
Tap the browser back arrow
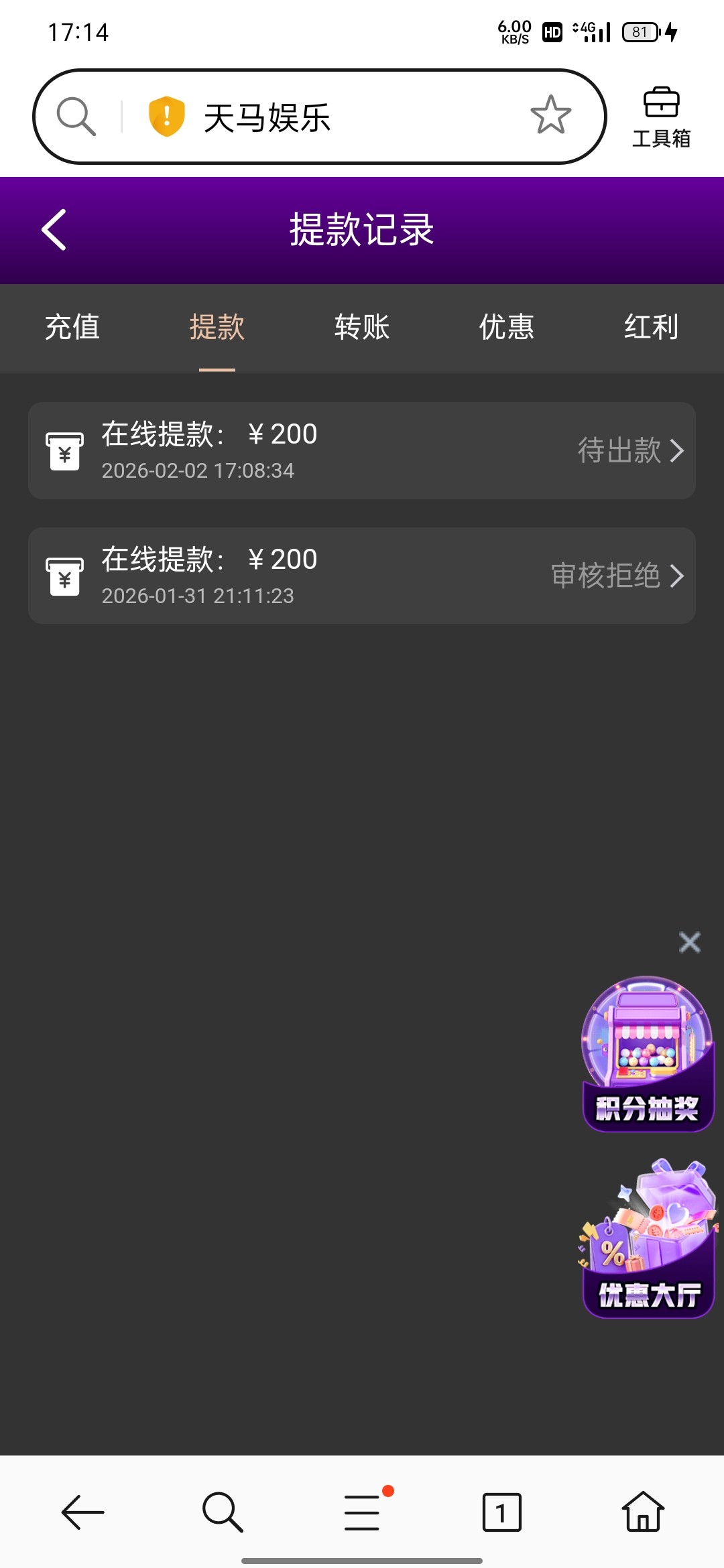coord(82,1512)
